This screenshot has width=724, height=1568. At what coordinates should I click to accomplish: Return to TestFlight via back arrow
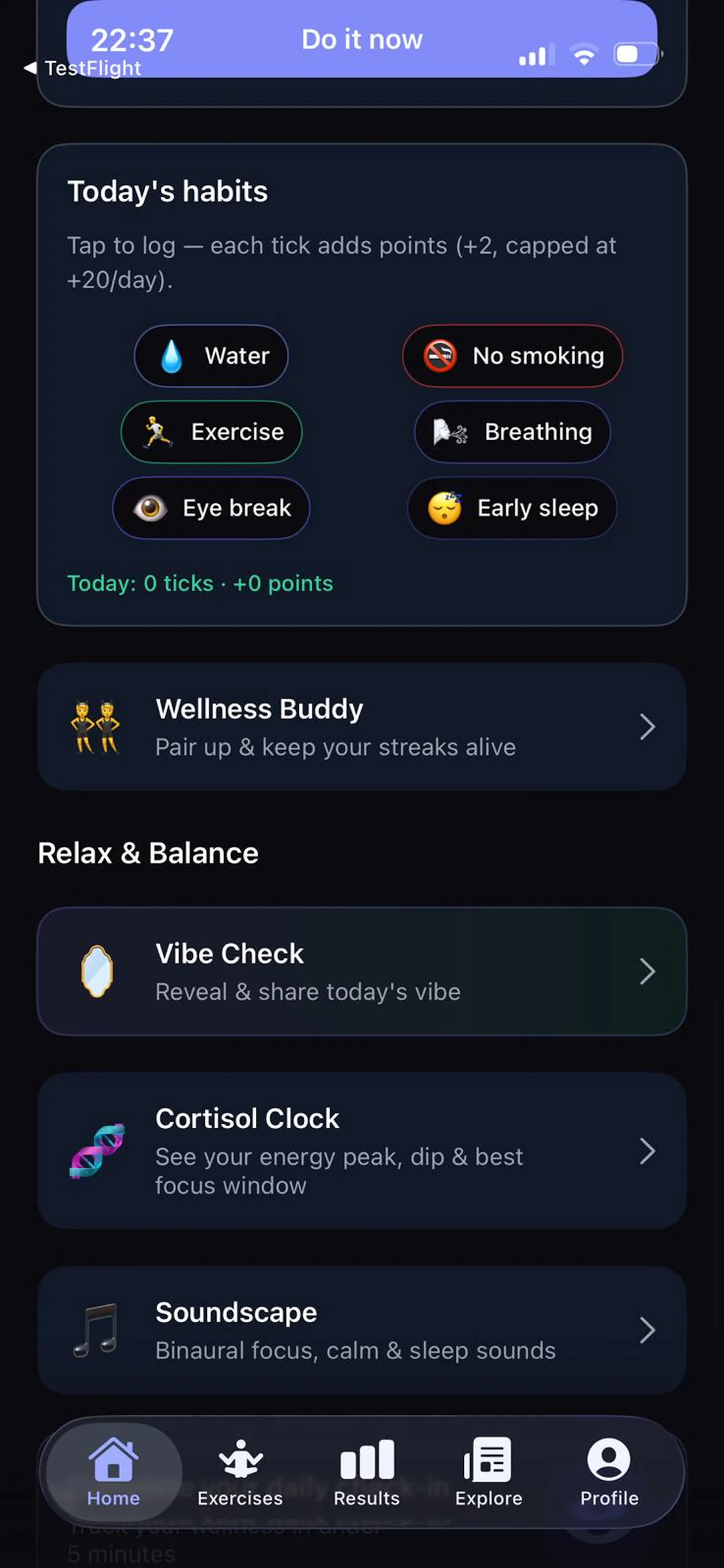82,68
